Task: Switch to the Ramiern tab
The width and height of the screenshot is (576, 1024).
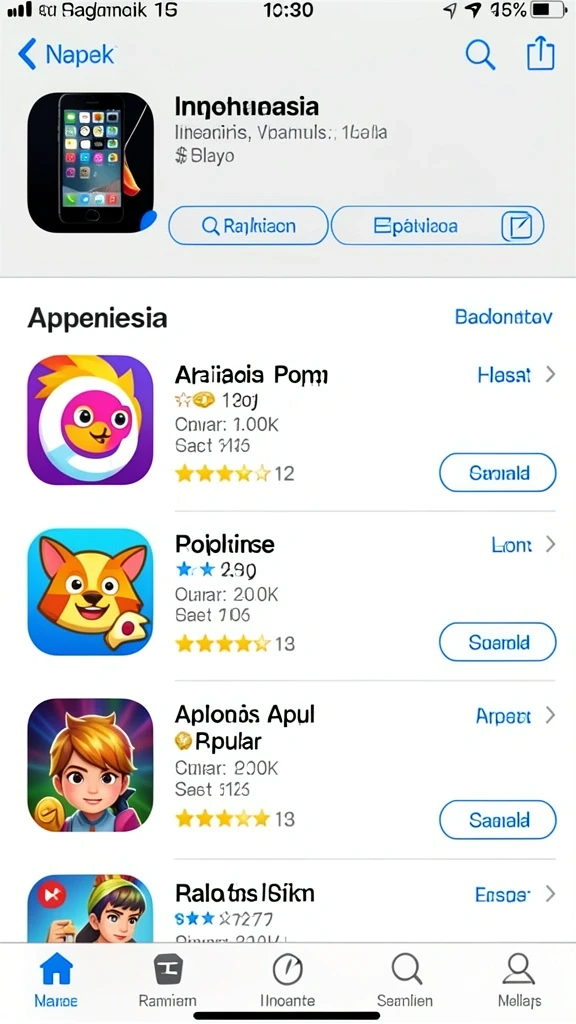Action: (x=168, y=980)
